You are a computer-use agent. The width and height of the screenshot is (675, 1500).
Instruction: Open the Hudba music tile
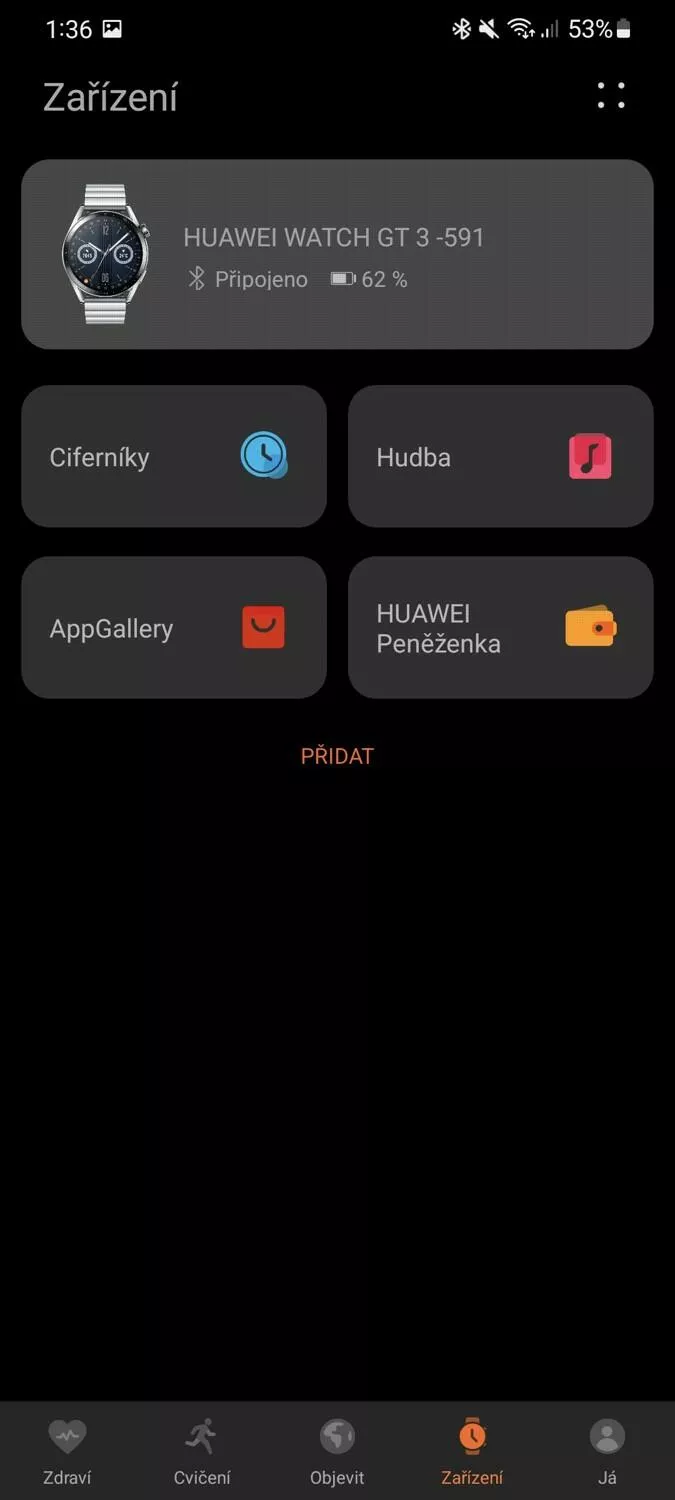(501, 457)
